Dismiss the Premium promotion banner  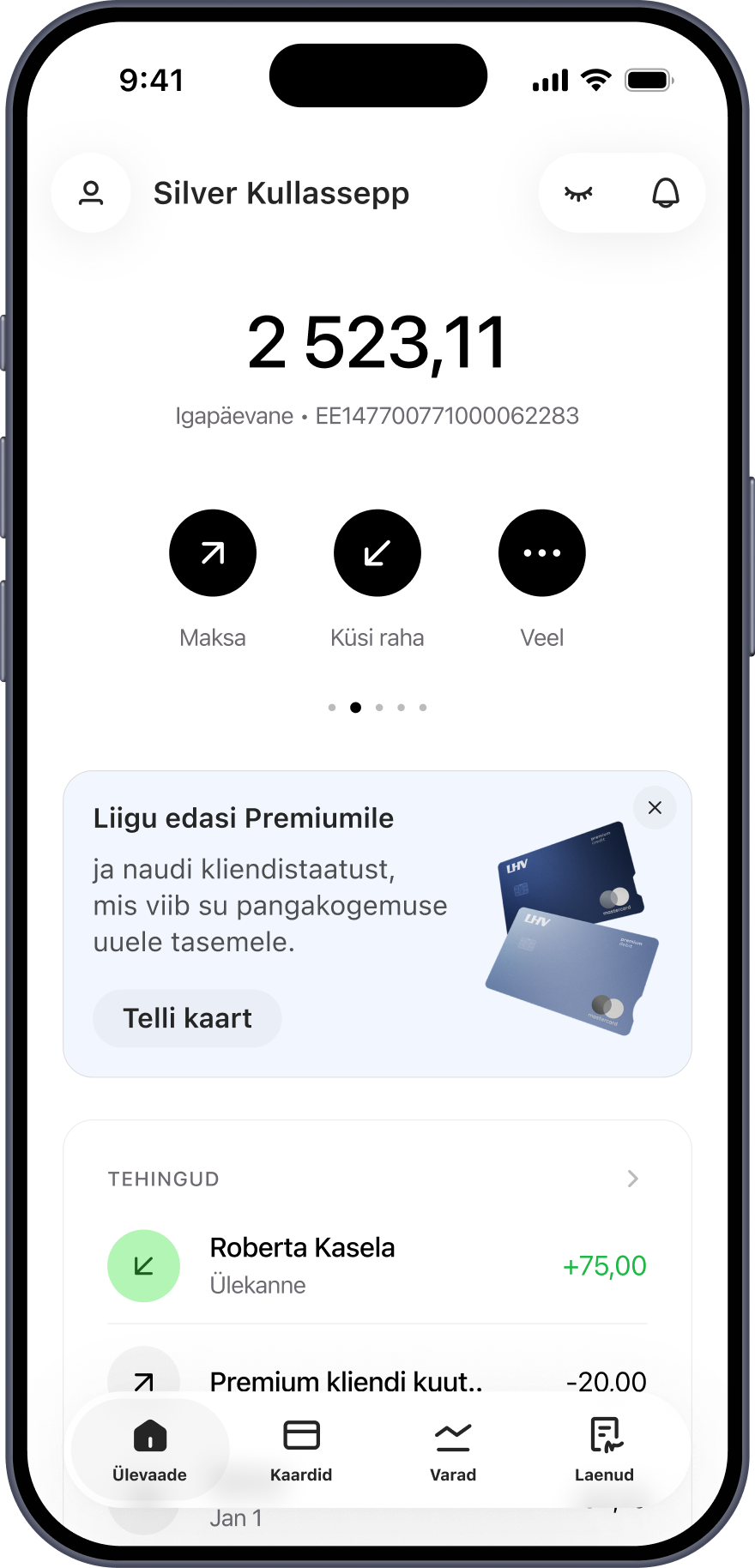click(x=655, y=807)
